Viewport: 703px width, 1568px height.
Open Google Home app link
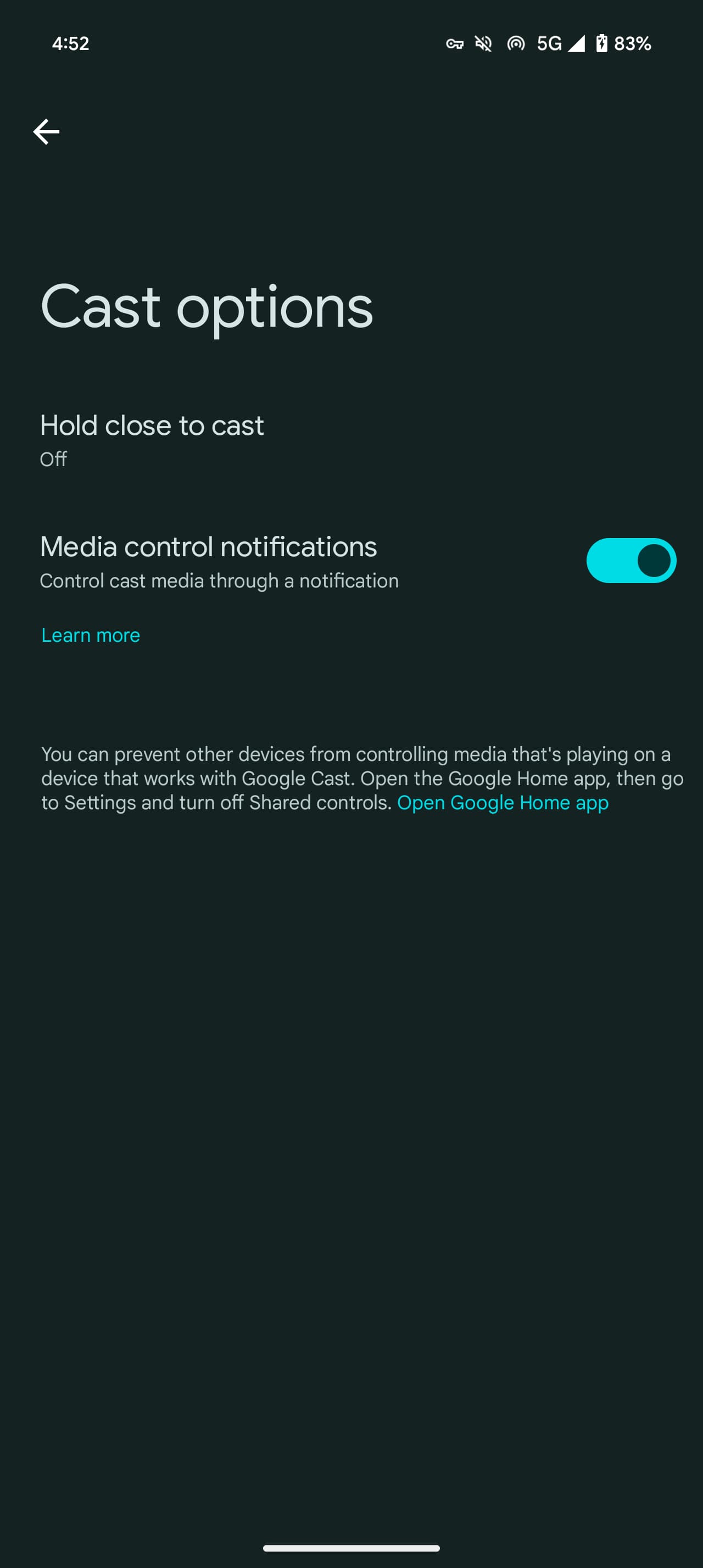click(x=502, y=803)
